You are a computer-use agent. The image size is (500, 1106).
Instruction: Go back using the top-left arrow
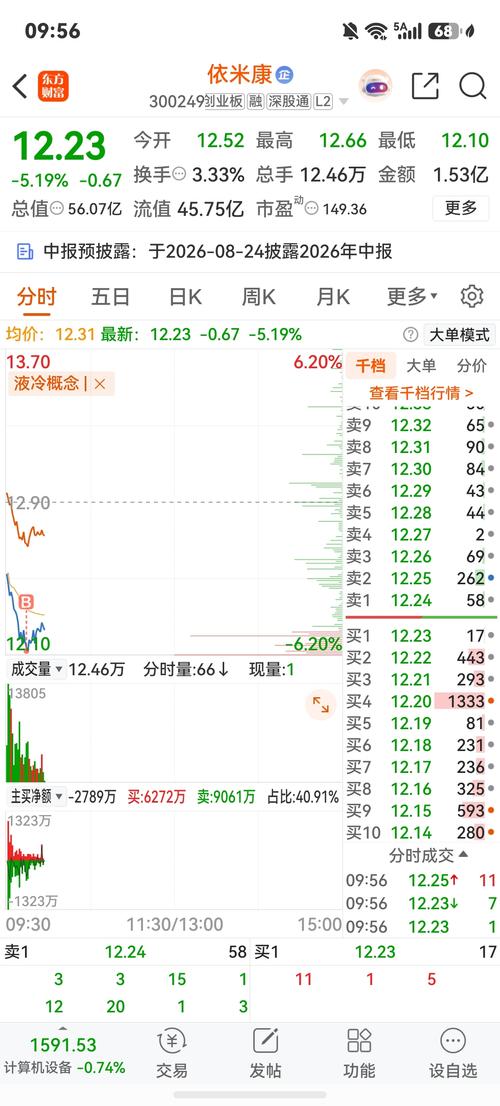[x=20, y=86]
